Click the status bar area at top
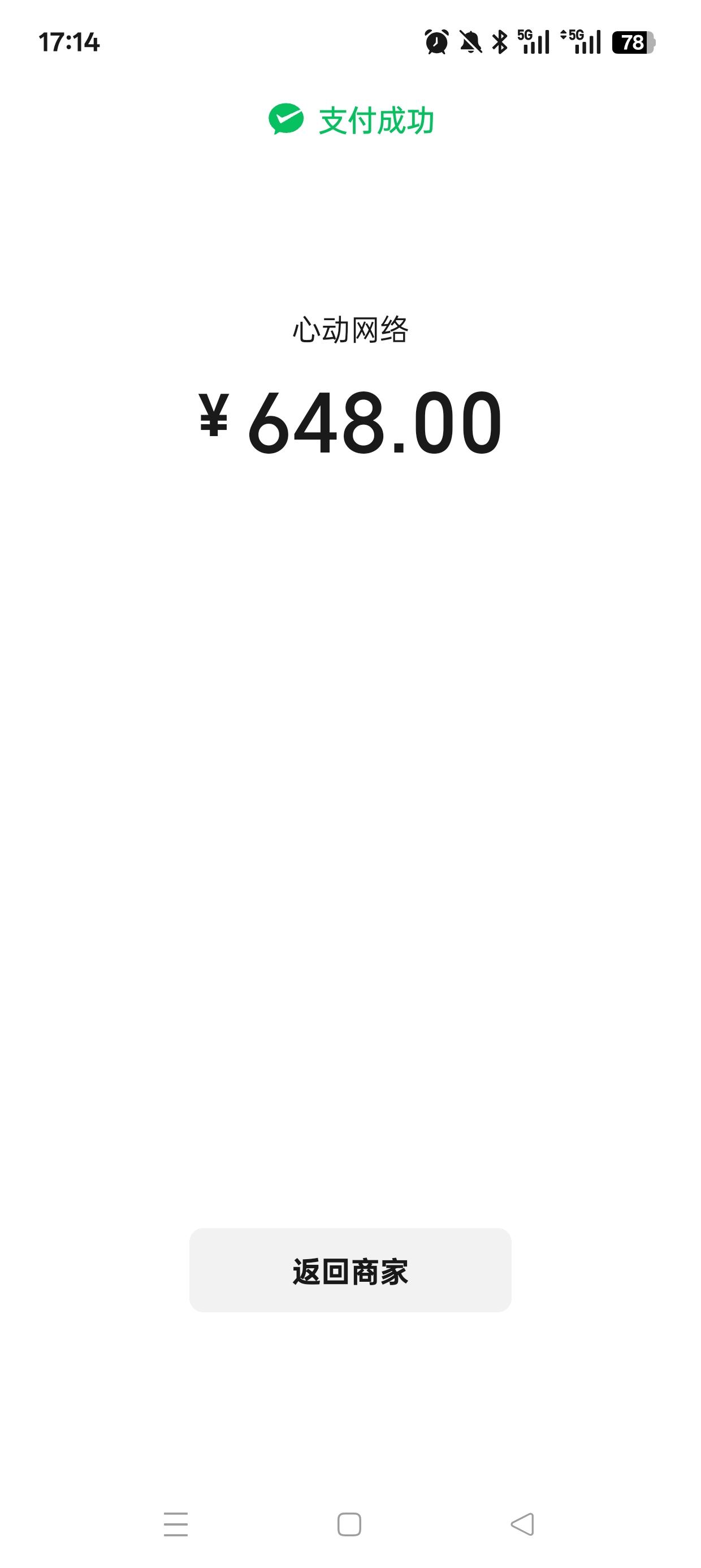The image size is (701, 1568). tap(350, 40)
